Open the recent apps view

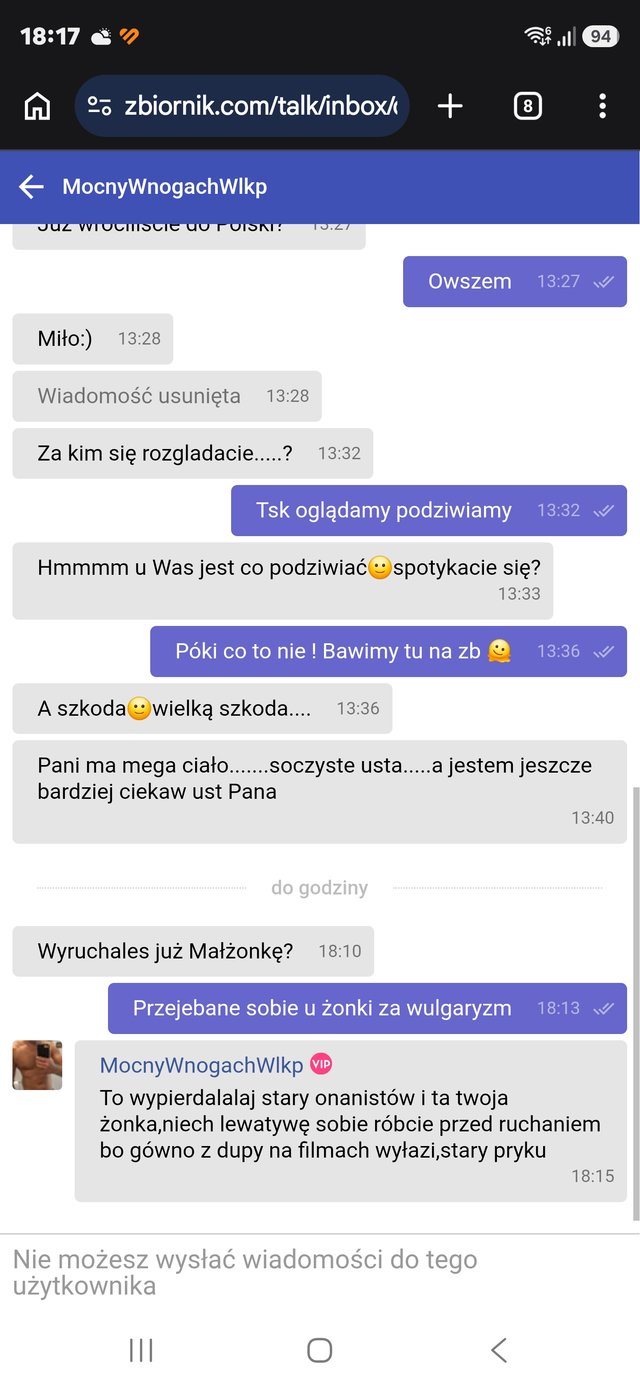(141, 1350)
